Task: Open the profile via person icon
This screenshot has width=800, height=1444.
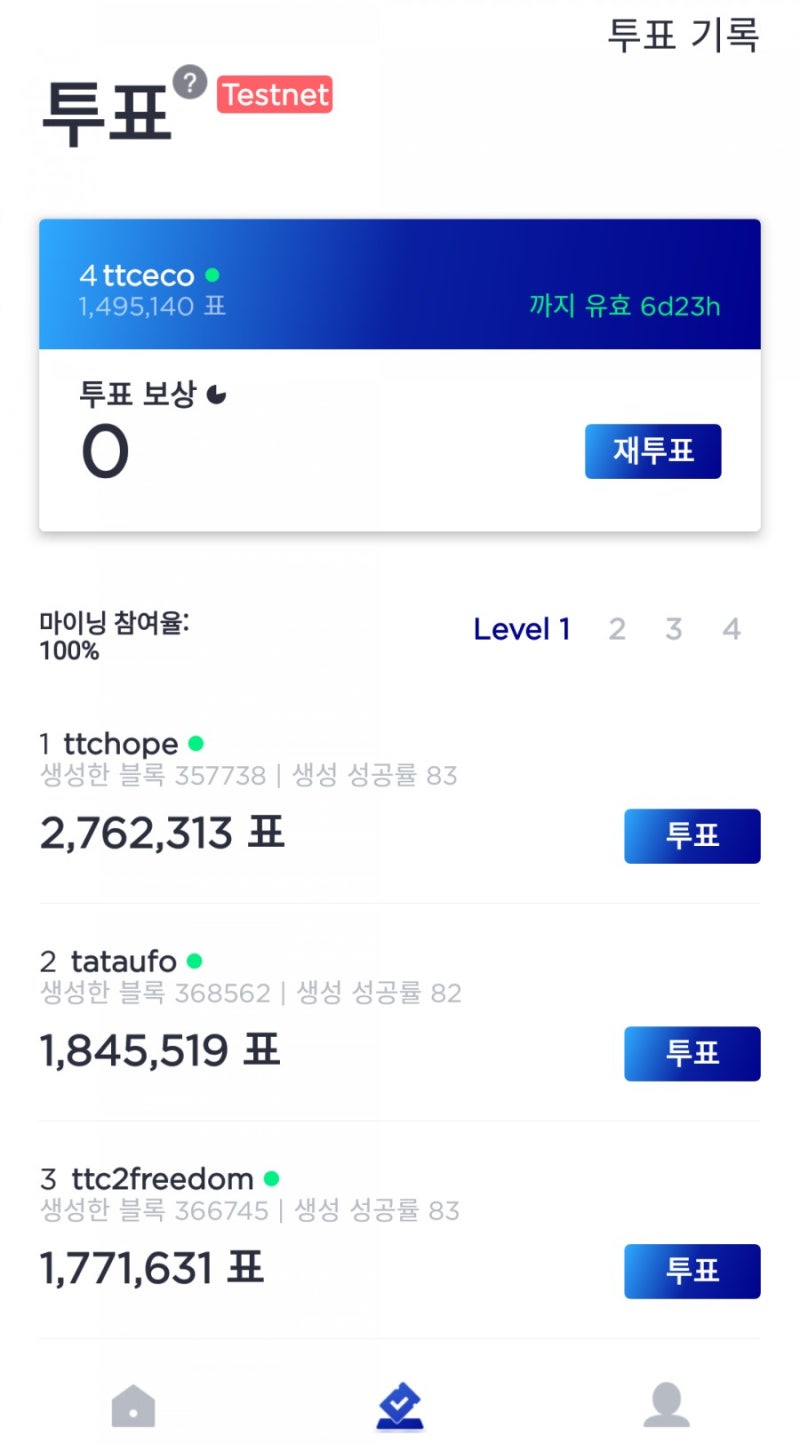Action: coord(666,1404)
